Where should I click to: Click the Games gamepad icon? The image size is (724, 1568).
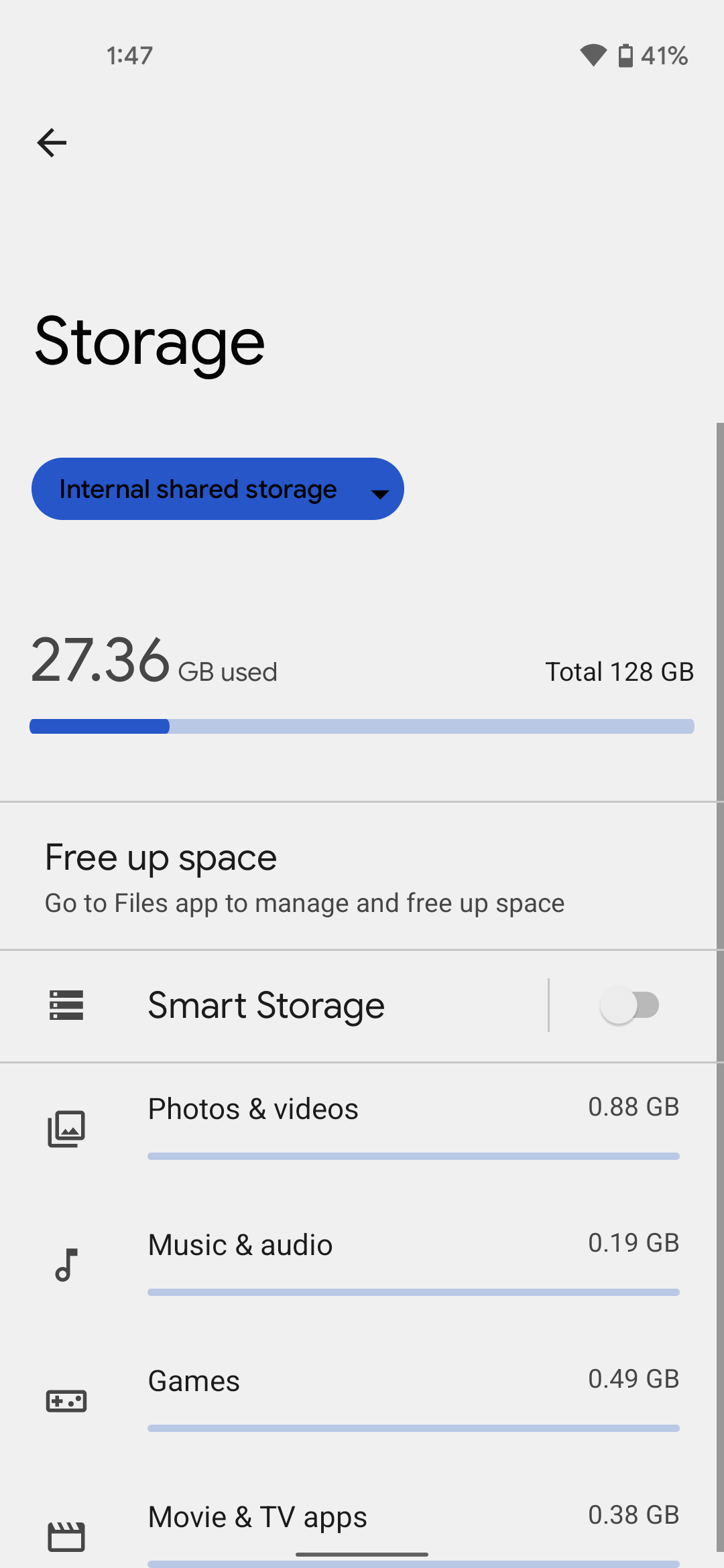tap(66, 1400)
